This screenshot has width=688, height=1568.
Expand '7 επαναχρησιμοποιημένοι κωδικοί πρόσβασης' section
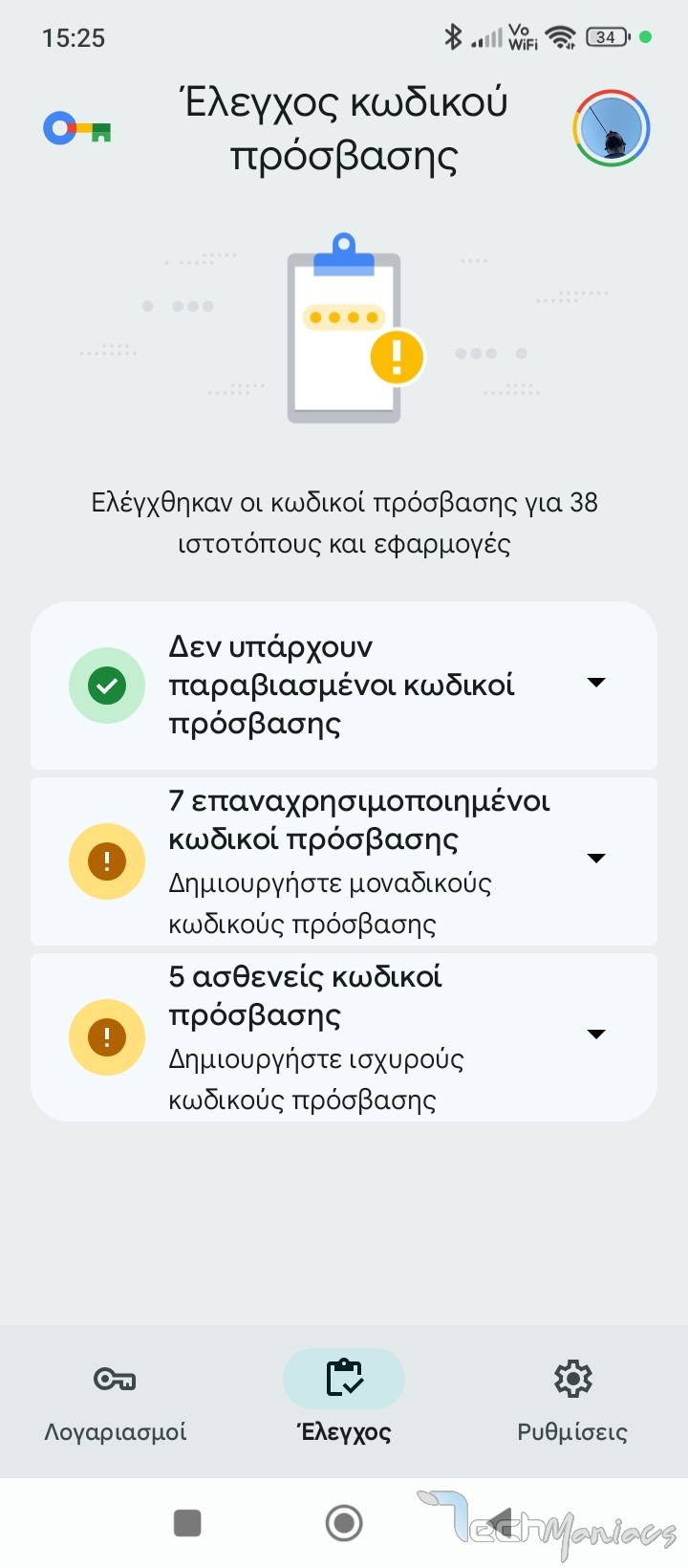[596, 858]
